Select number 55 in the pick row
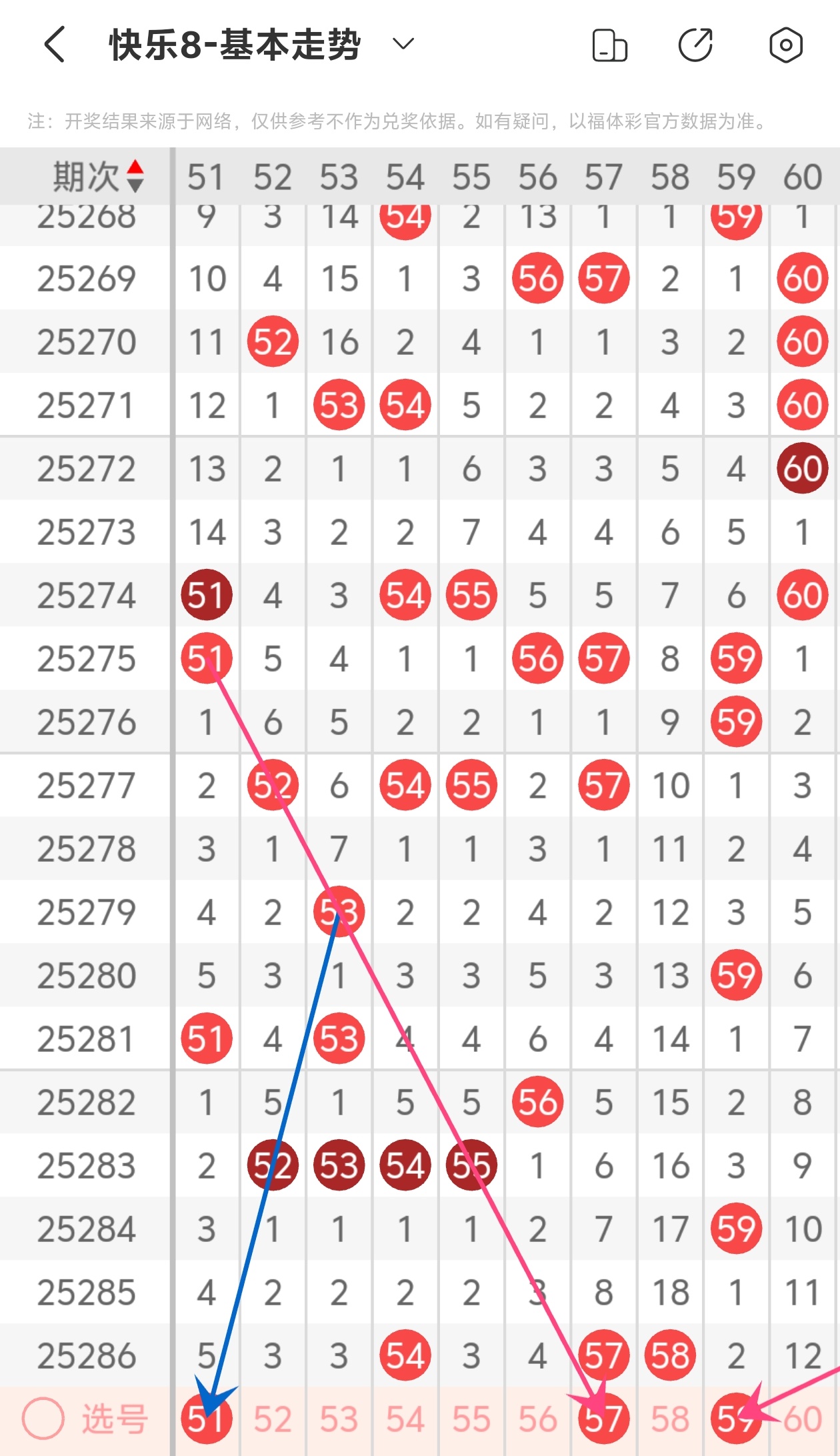This screenshot has height=1456, width=840. point(471,1419)
